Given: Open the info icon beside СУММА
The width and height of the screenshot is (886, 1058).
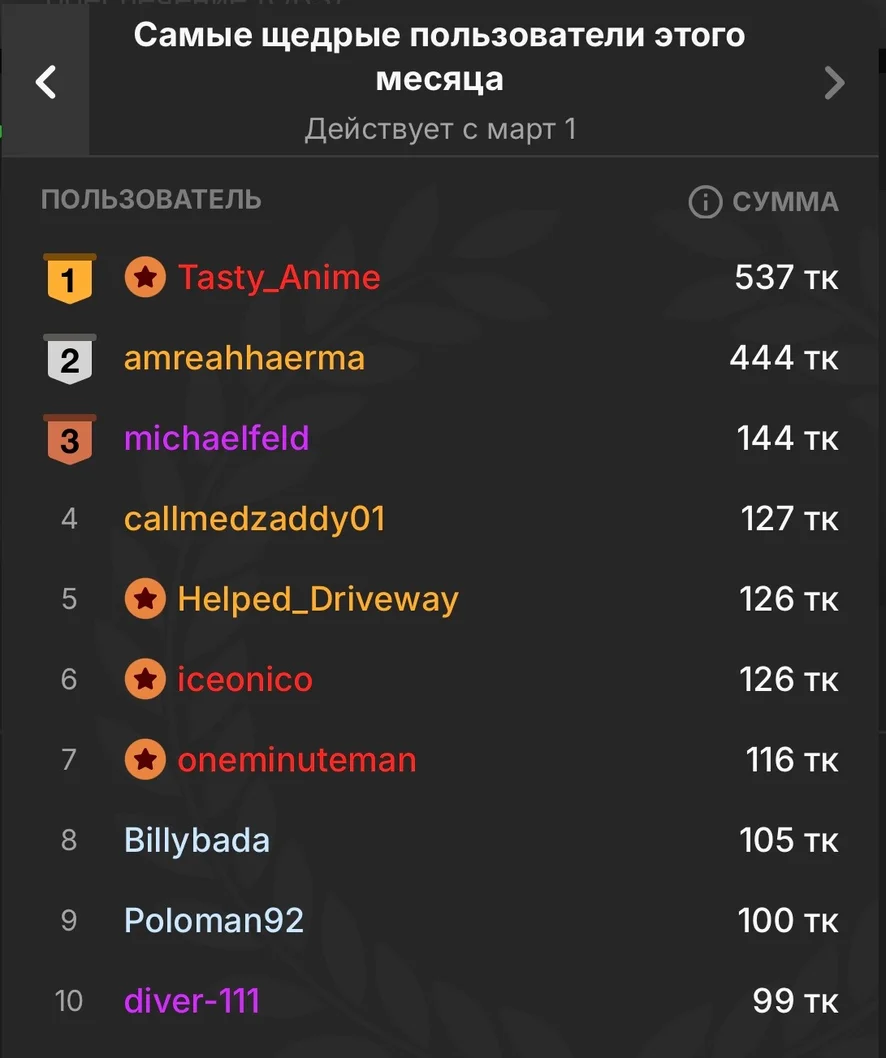Looking at the screenshot, I should coord(705,202).
